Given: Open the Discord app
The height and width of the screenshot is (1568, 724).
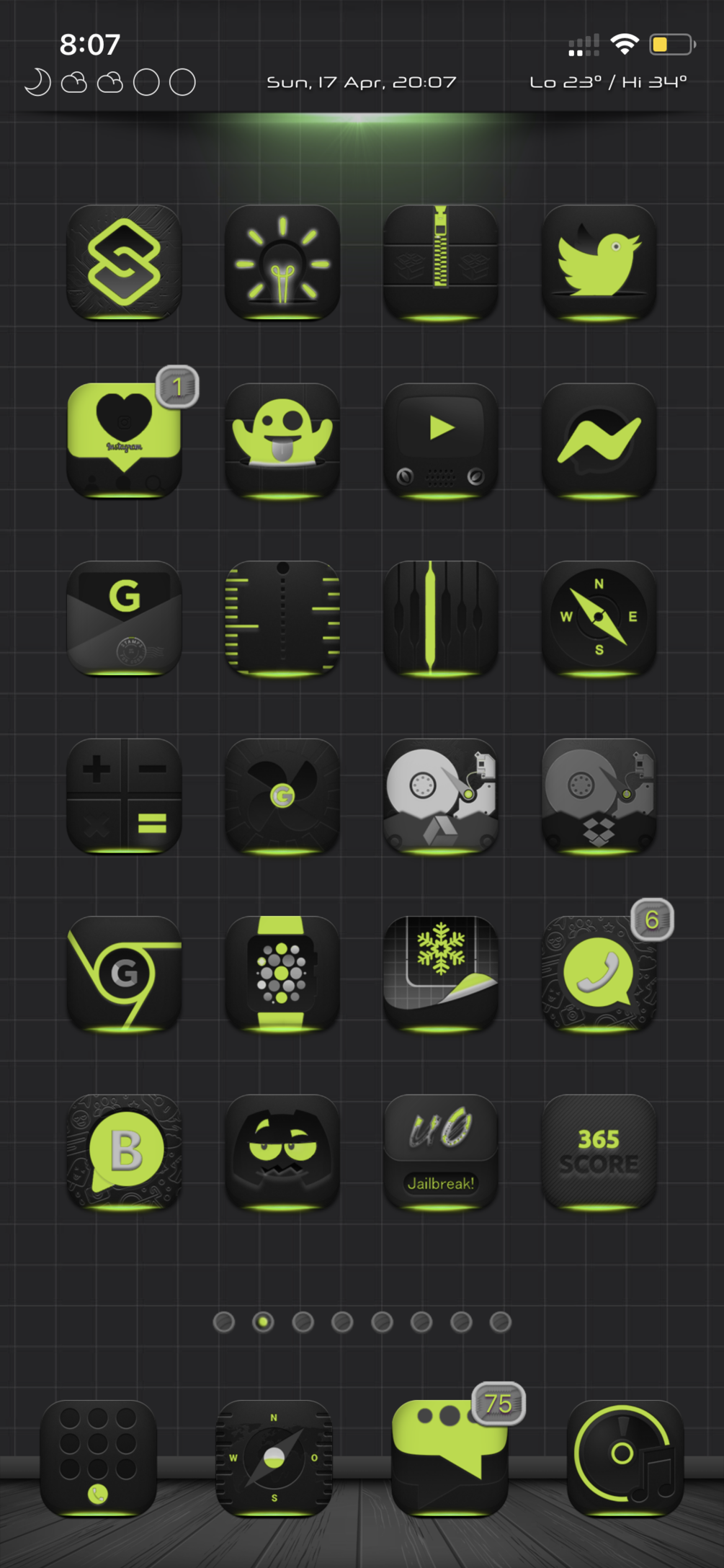Looking at the screenshot, I should (282, 1151).
